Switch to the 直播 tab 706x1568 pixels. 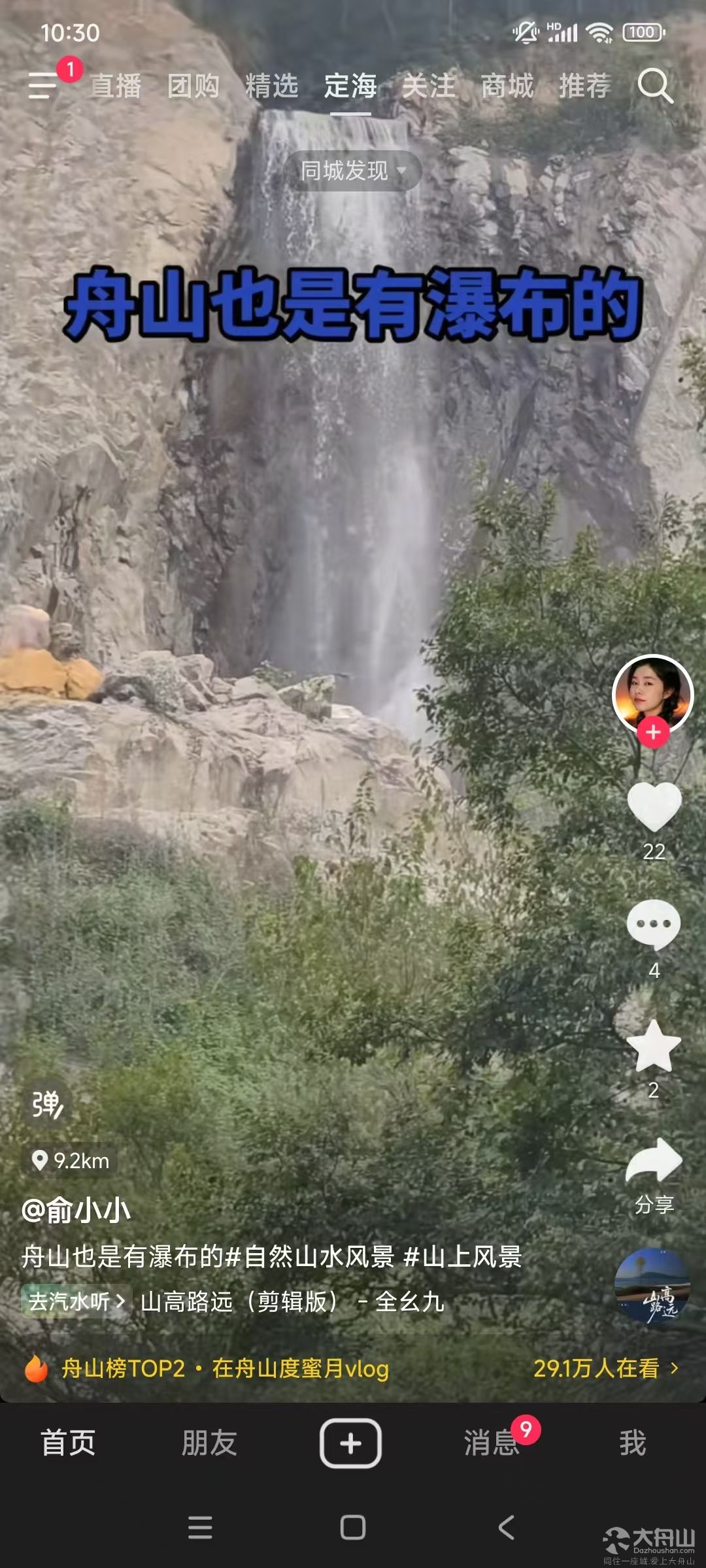(116, 86)
